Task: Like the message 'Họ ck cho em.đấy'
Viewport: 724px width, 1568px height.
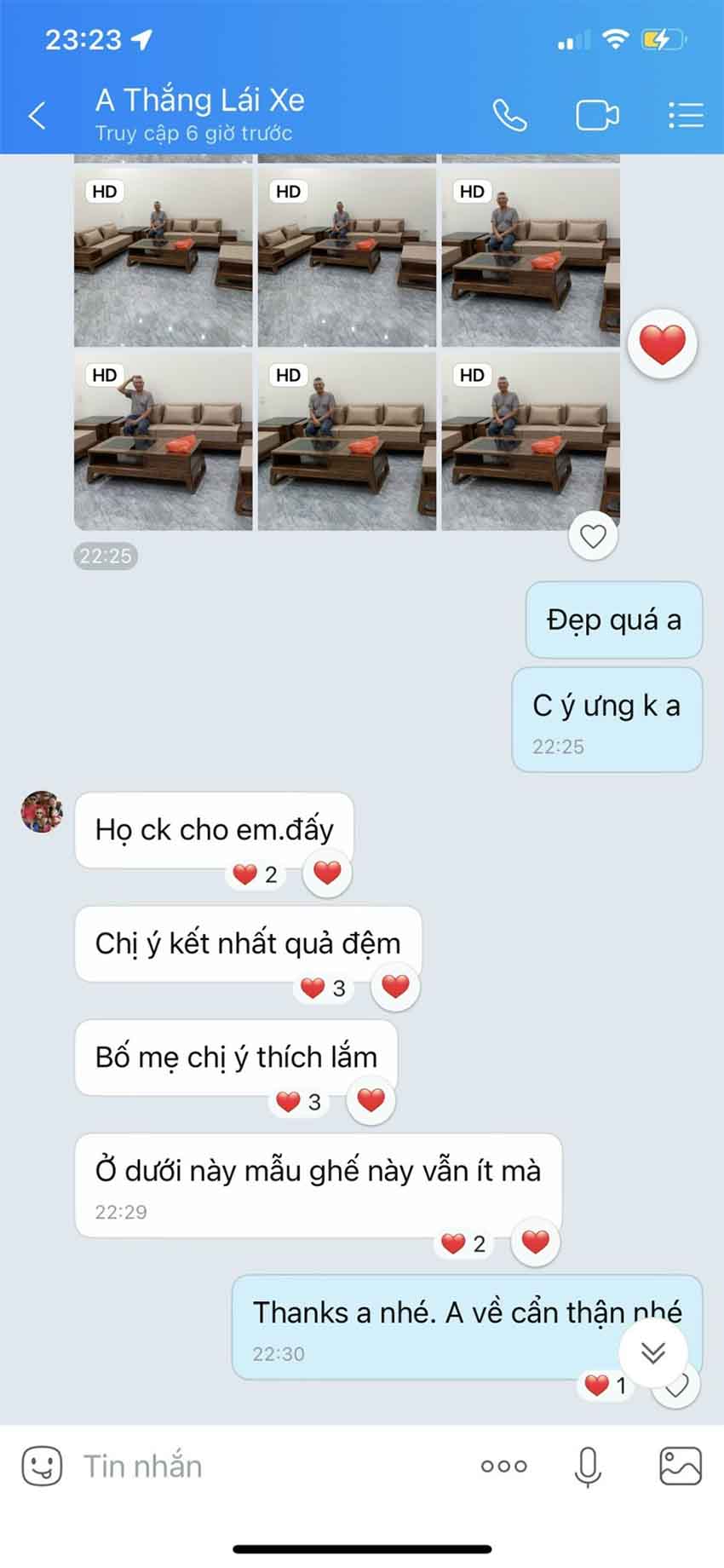Action: pyautogui.click(x=328, y=873)
